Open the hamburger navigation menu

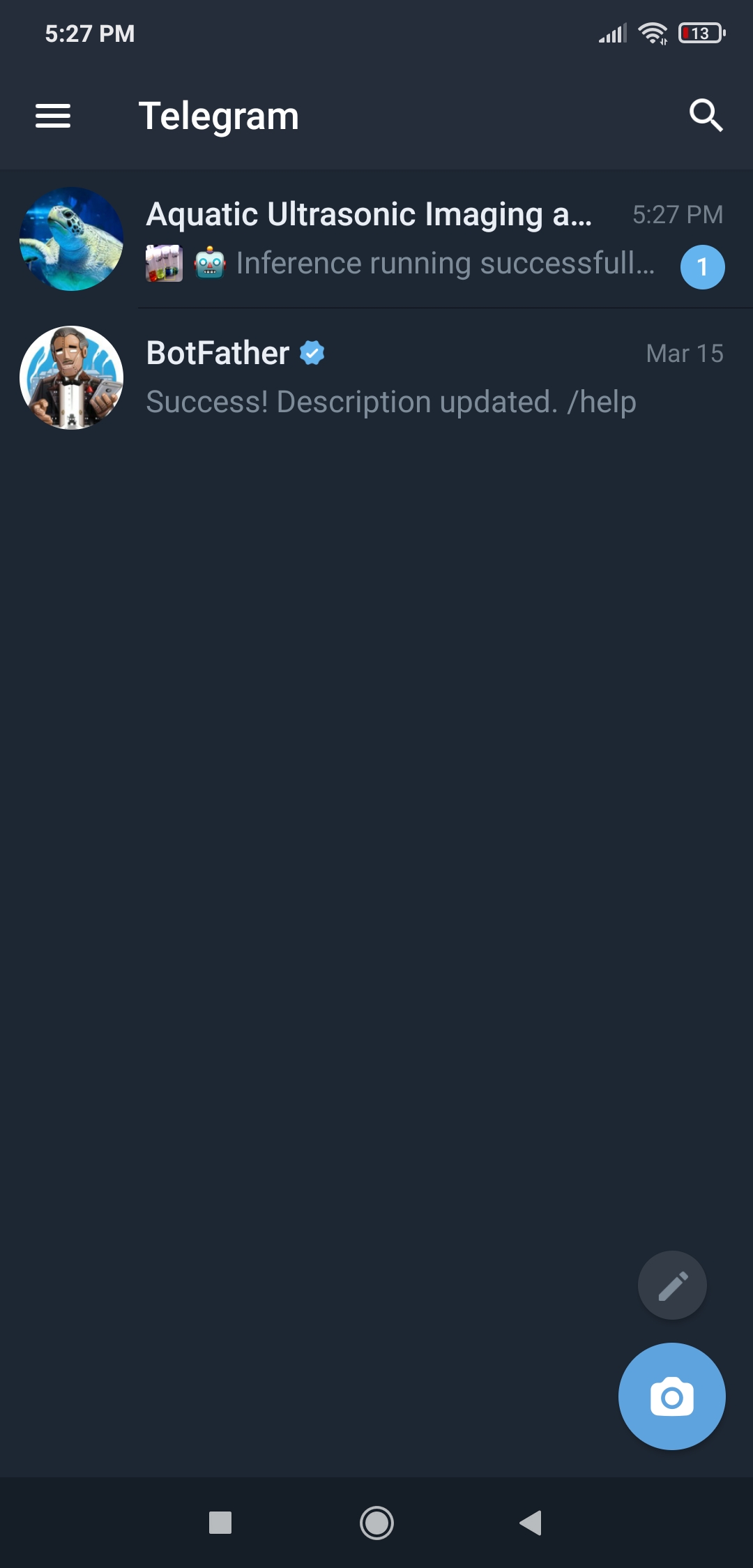point(53,116)
